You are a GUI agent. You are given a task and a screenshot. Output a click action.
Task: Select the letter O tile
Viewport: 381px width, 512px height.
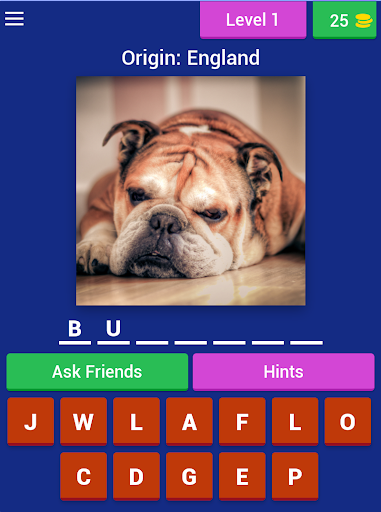[x=348, y=421]
